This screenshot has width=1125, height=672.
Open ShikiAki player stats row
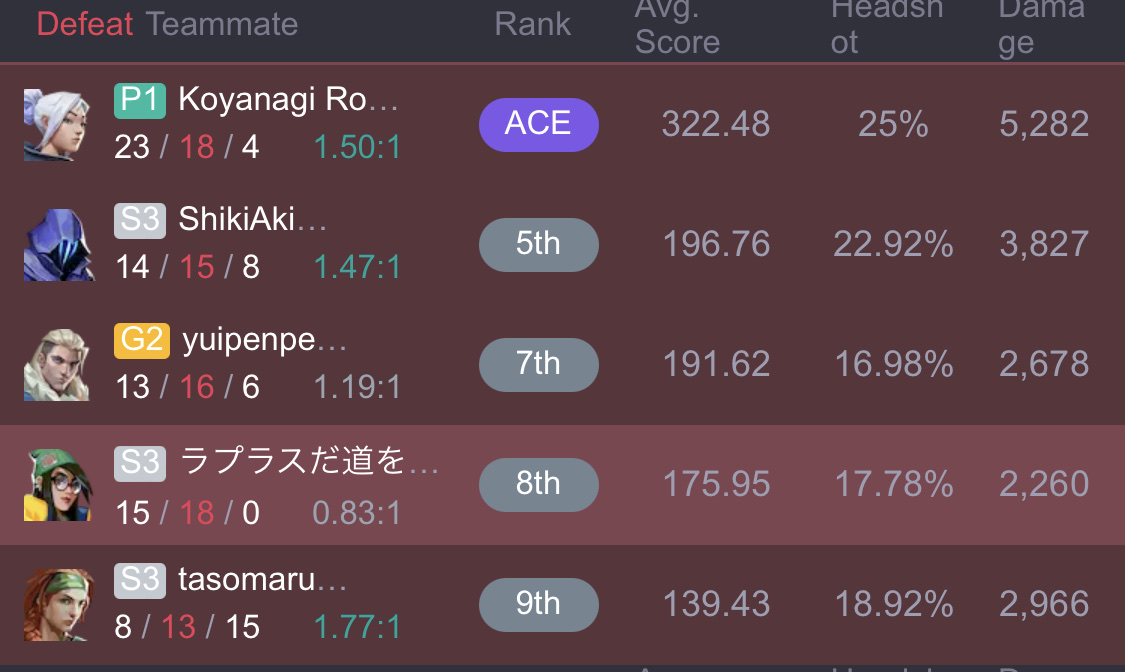(x=562, y=245)
